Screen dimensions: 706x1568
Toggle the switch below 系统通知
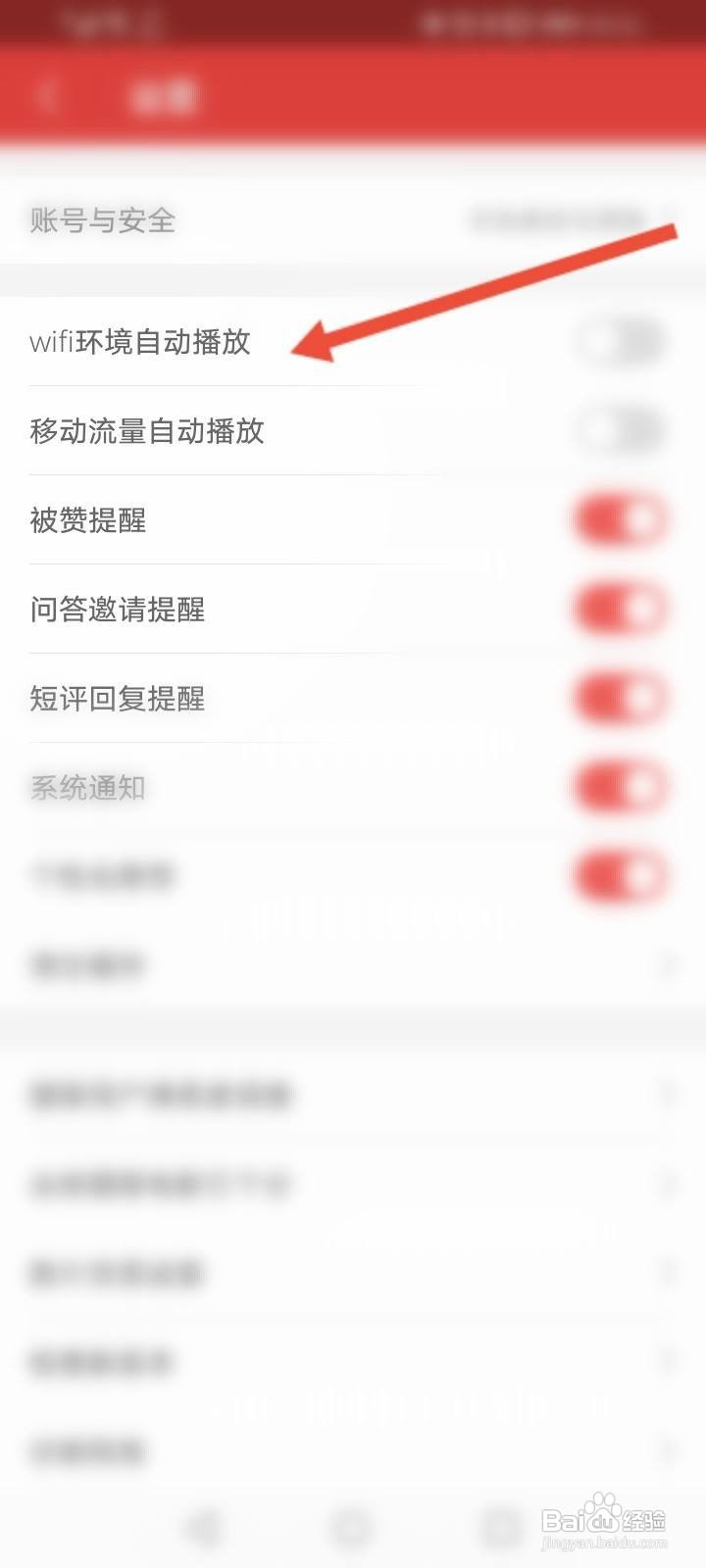coord(621,876)
